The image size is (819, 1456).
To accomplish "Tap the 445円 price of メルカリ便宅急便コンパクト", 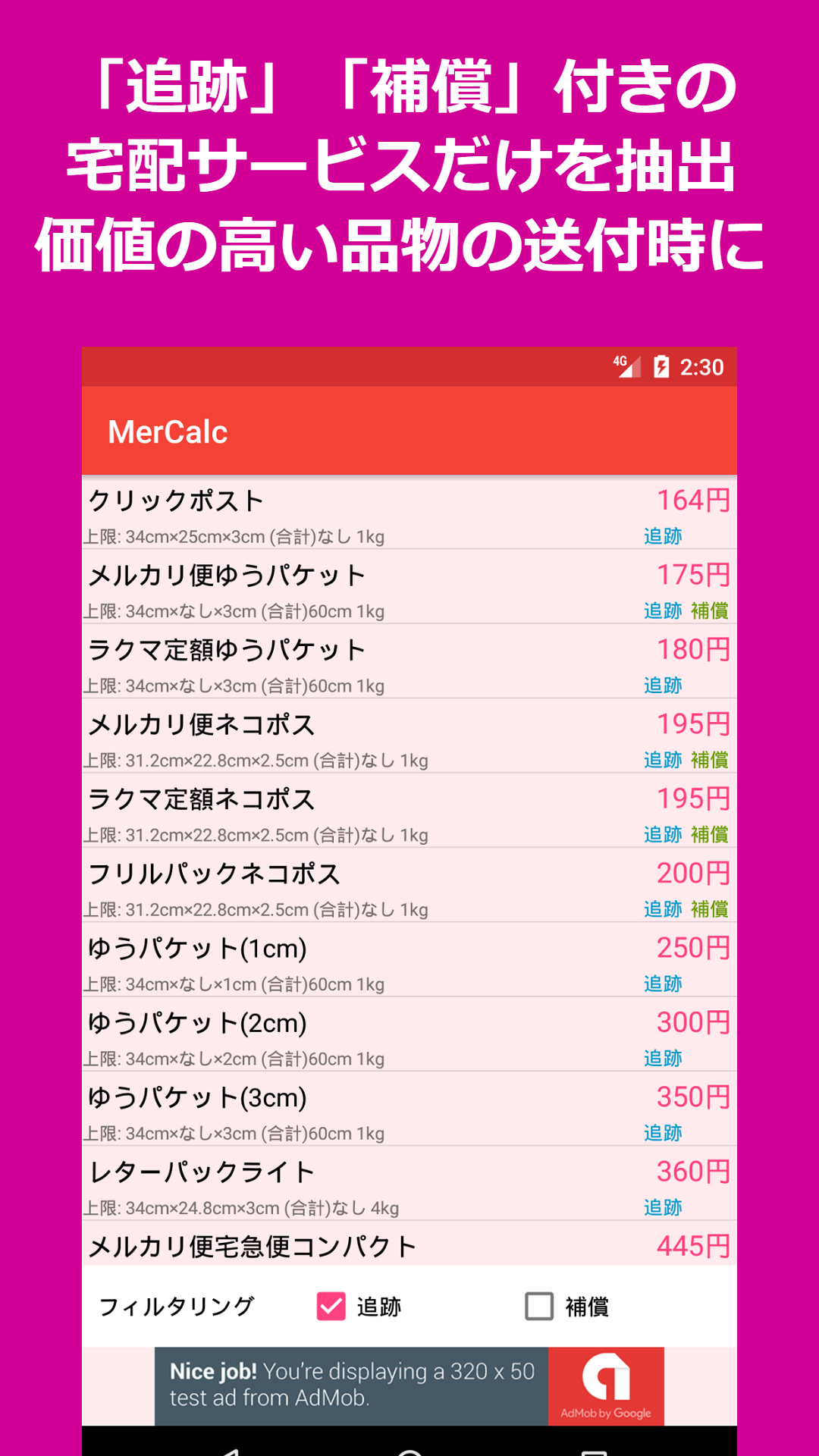I will click(x=692, y=1244).
